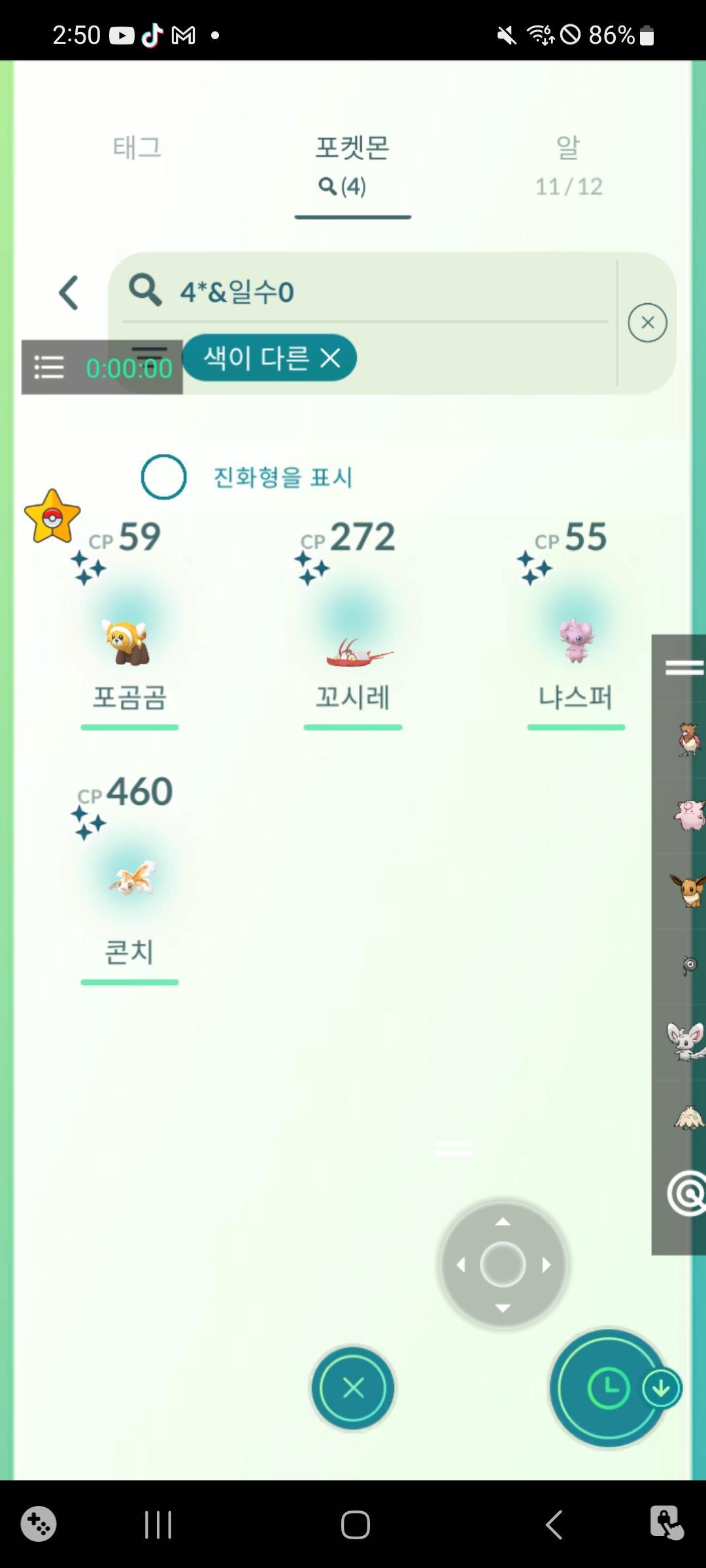
Task: Tap the joystick center button
Action: pos(502,1265)
